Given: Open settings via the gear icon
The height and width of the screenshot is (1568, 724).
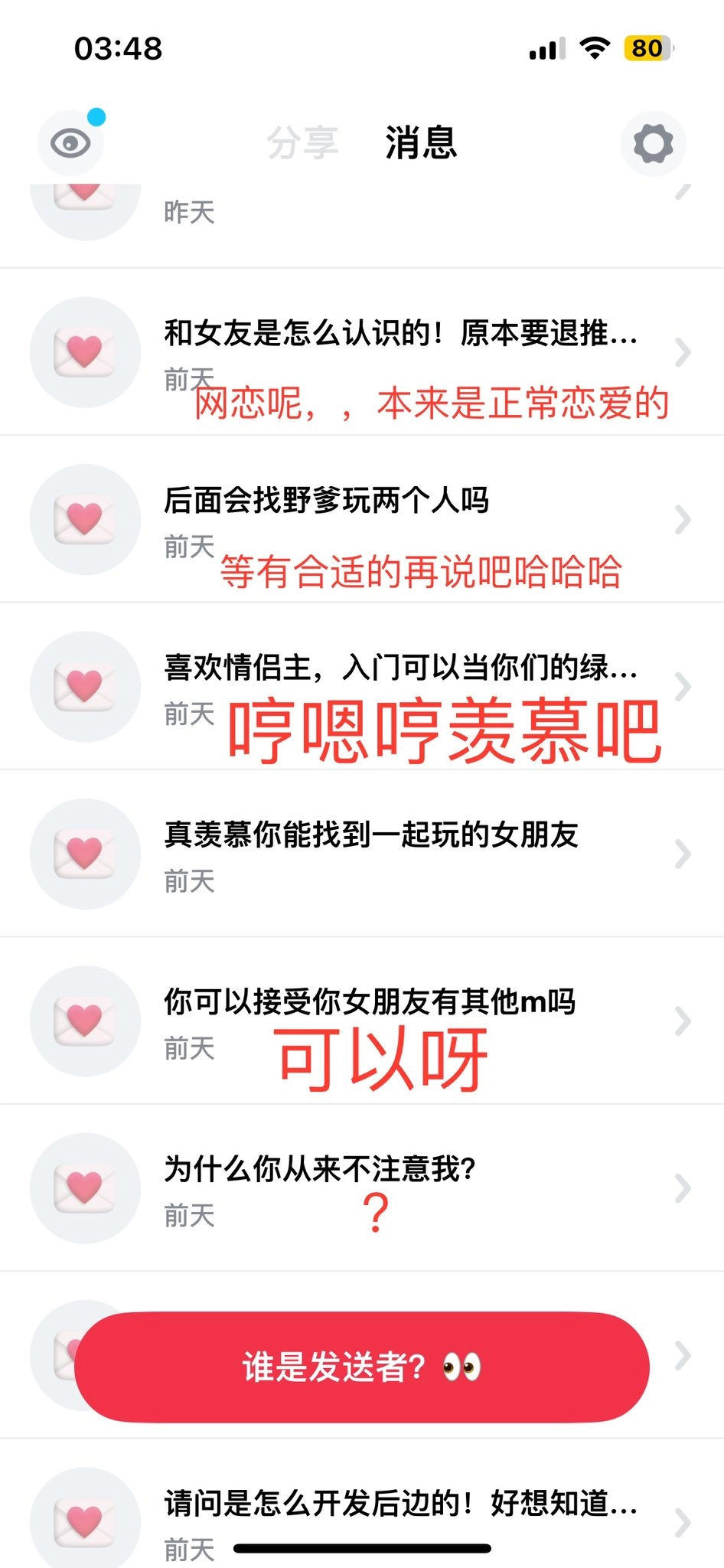Looking at the screenshot, I should 653,143.
